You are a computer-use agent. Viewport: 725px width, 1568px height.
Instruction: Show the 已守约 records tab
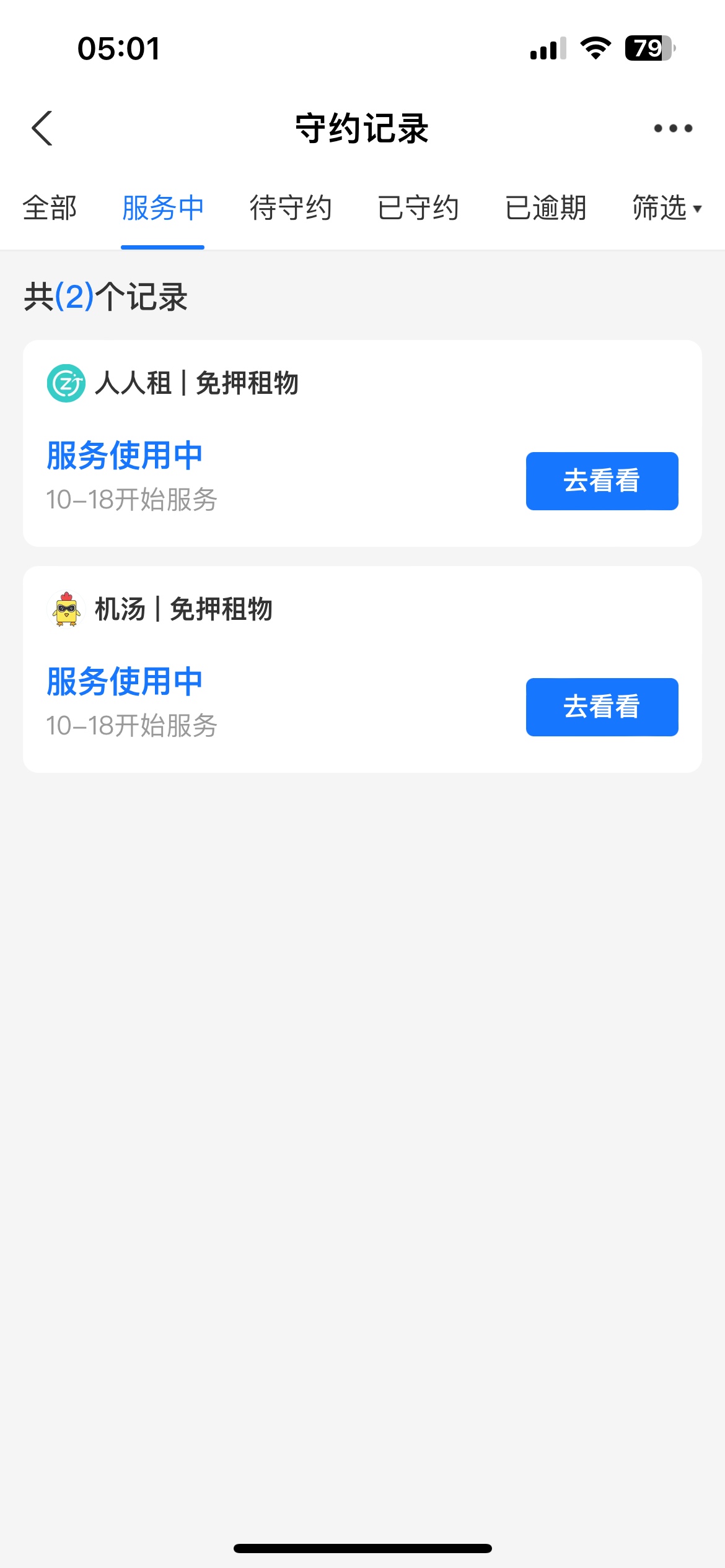click(418, 208)
